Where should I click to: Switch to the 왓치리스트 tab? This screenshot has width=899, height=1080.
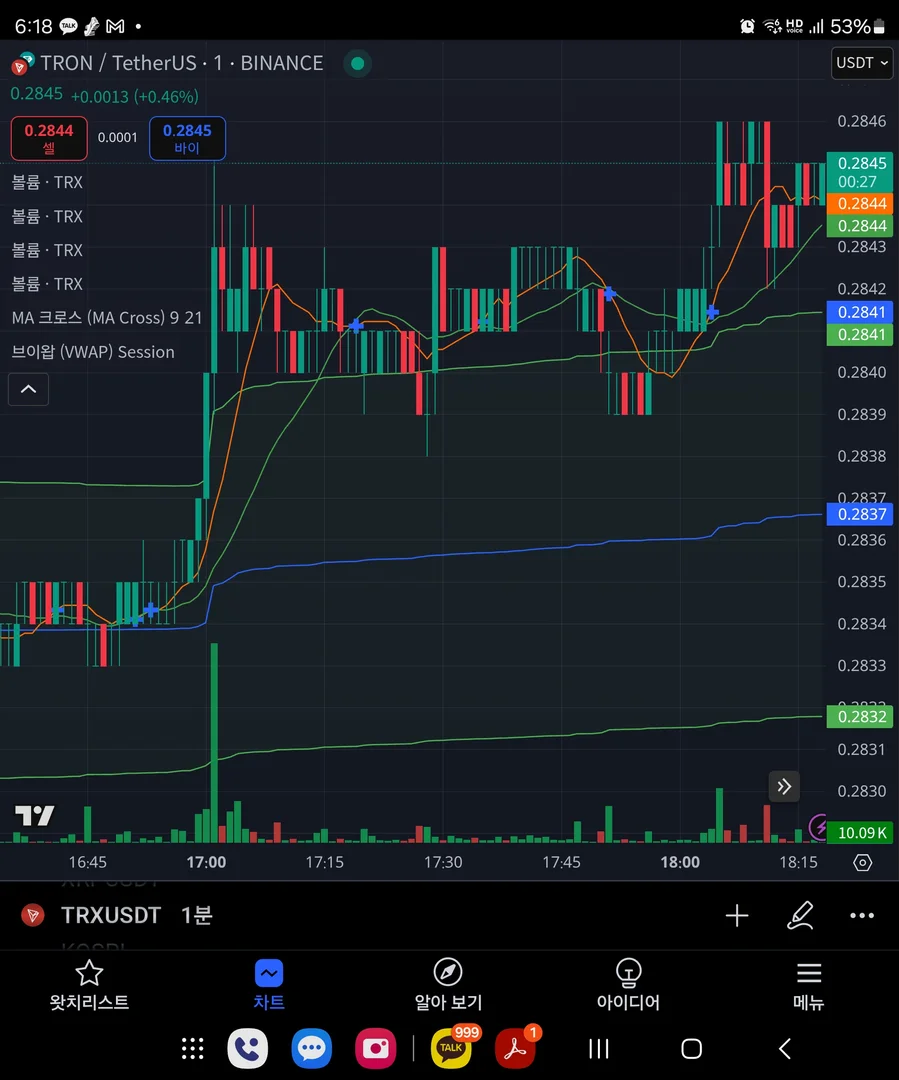[x=89, y=985]
